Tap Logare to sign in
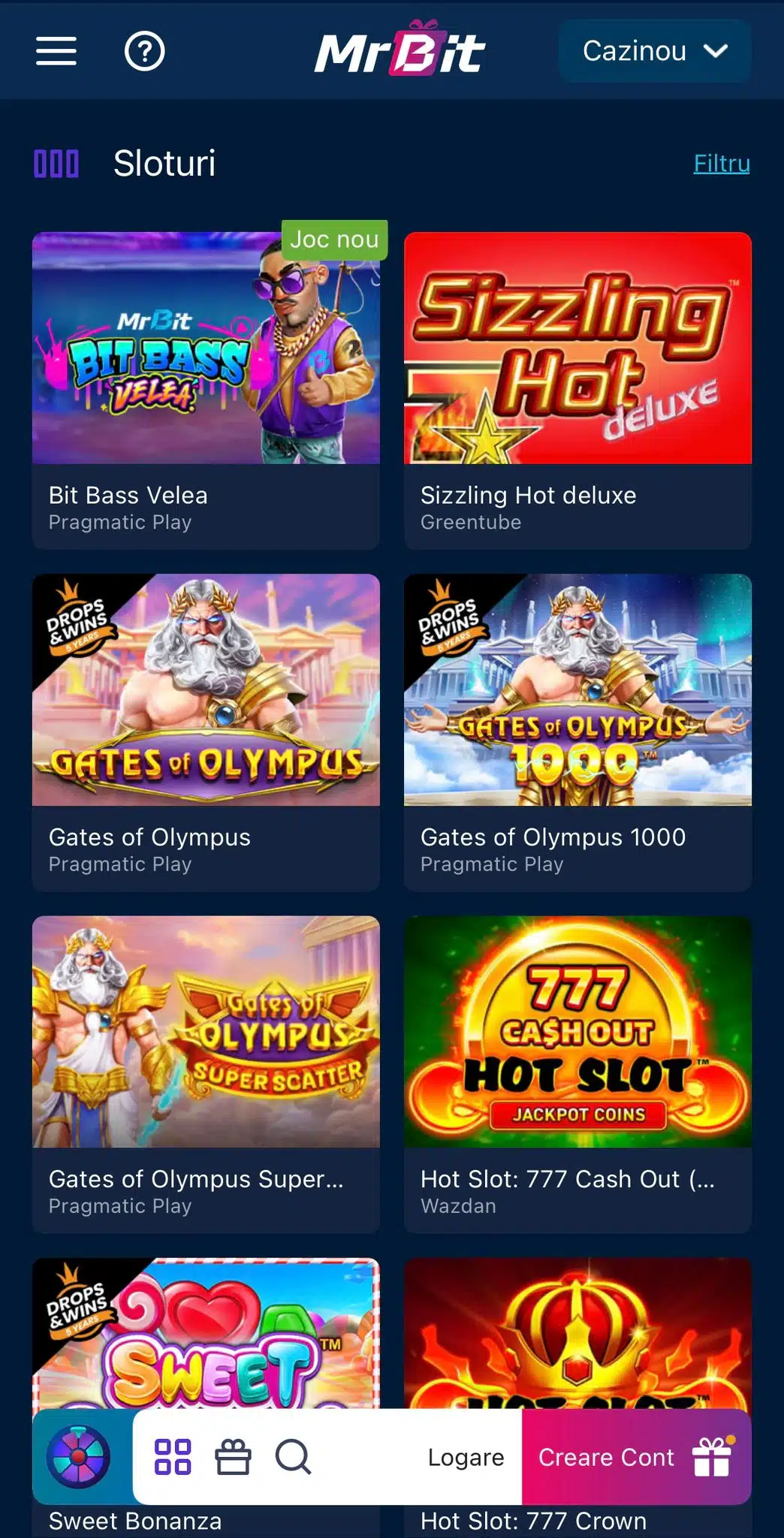The width and height of the screenshot is (784, 1538). click(x=466, y=1457)
